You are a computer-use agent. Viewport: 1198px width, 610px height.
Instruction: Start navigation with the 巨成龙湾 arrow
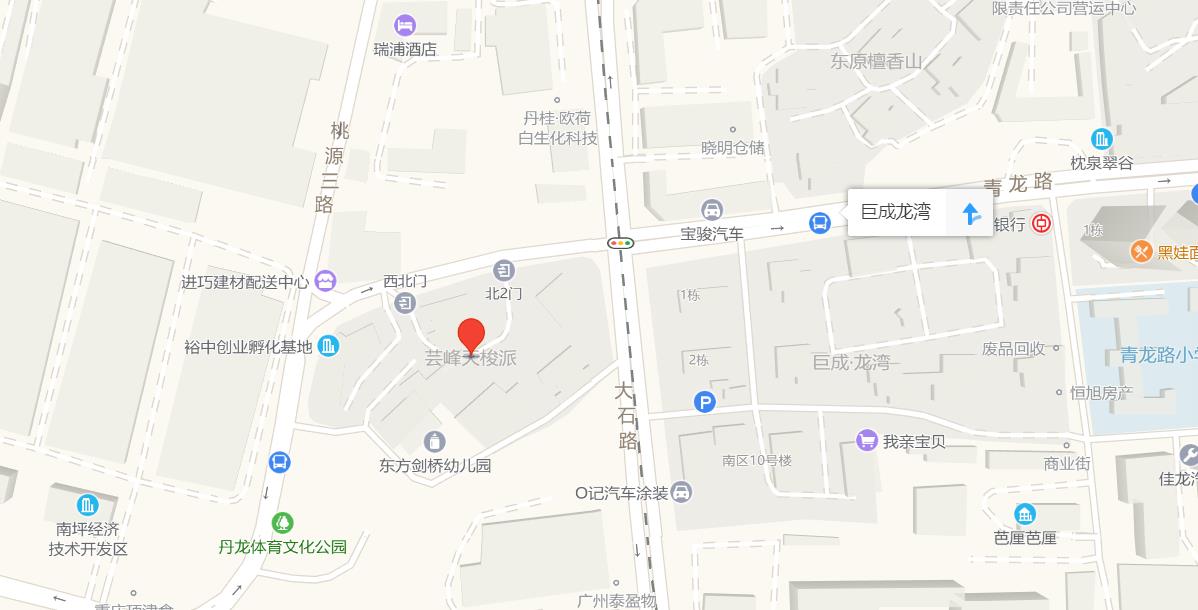(969, 213)
